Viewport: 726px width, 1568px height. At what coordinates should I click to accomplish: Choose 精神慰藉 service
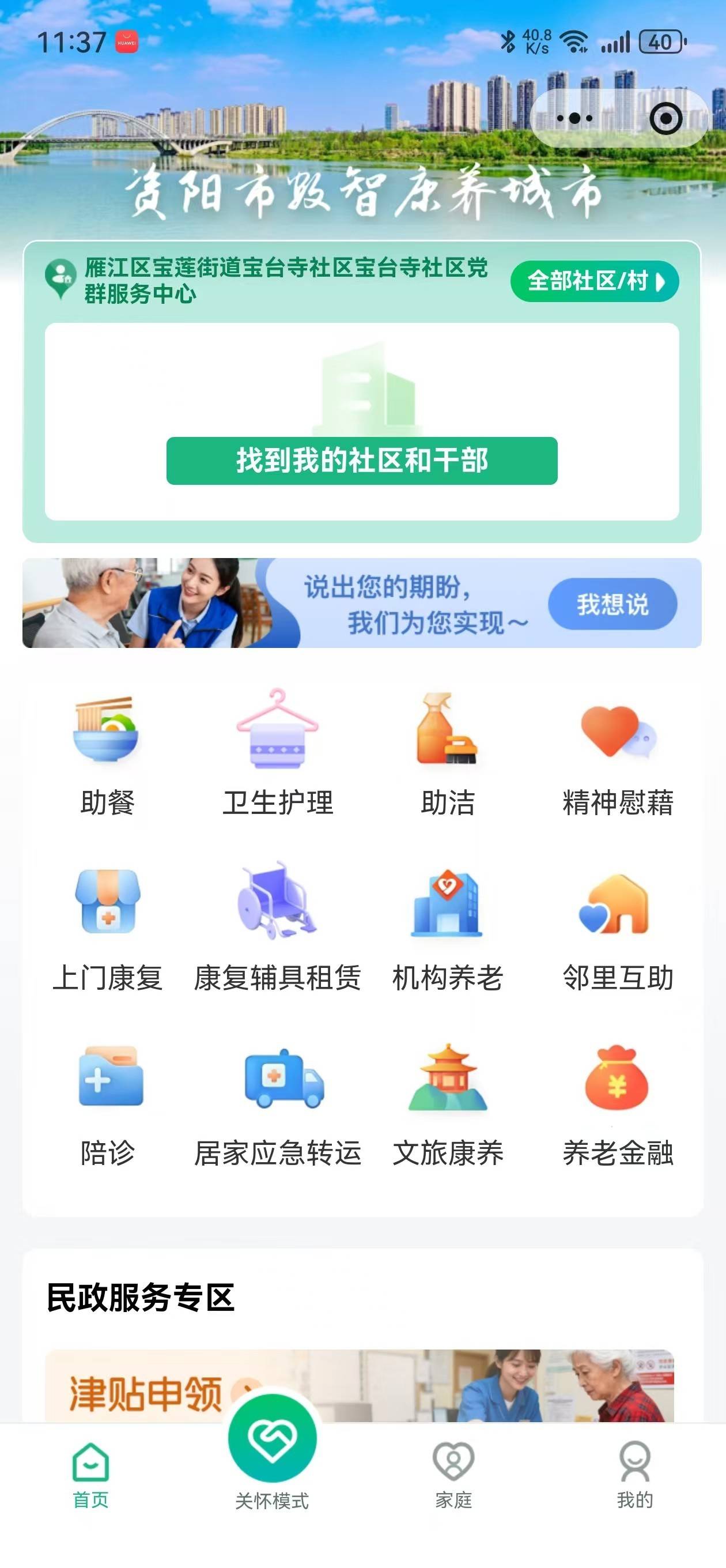click(x=618, y=752)
